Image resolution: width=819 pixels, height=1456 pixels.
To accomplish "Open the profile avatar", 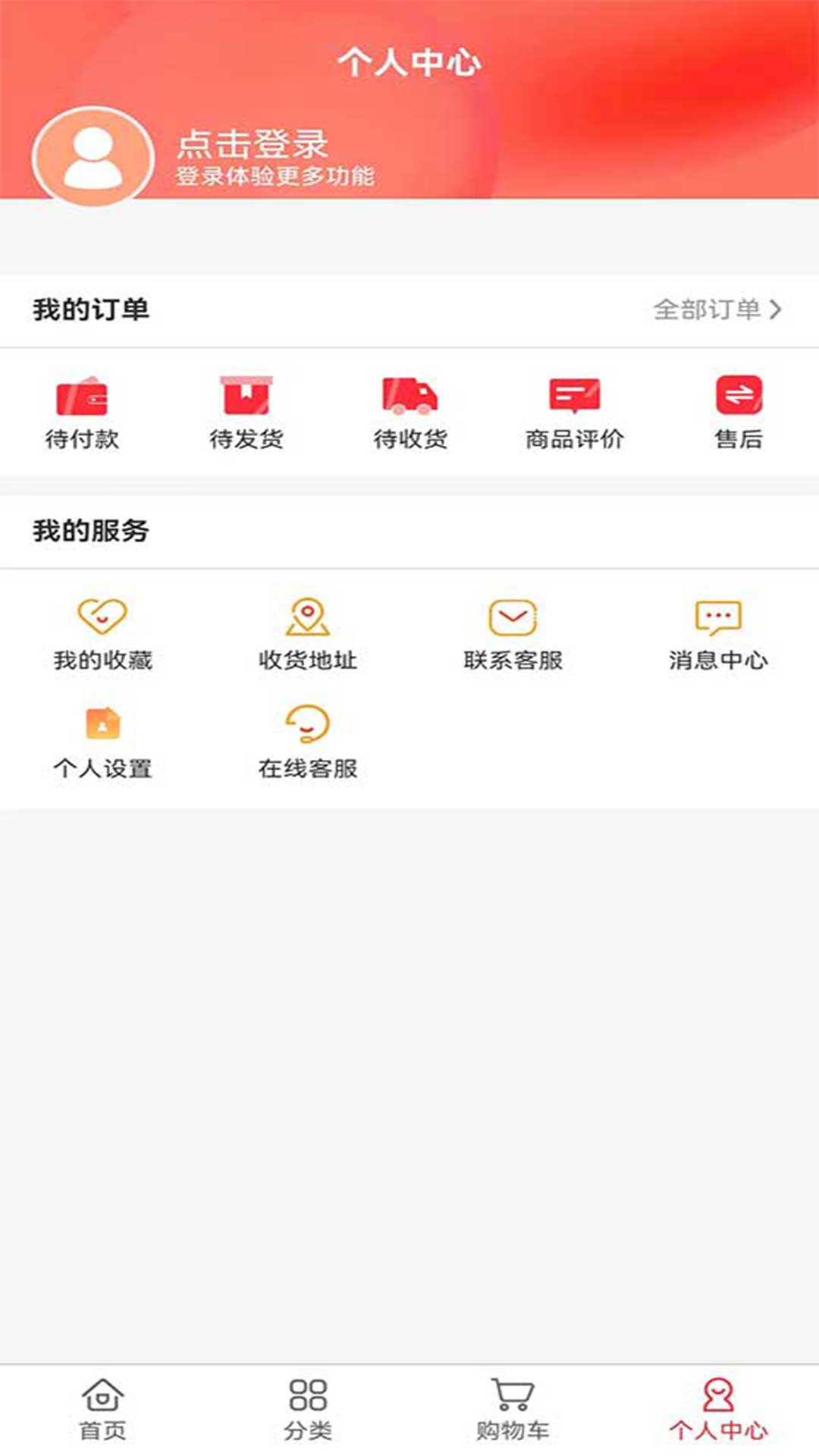I will point(93,157).
